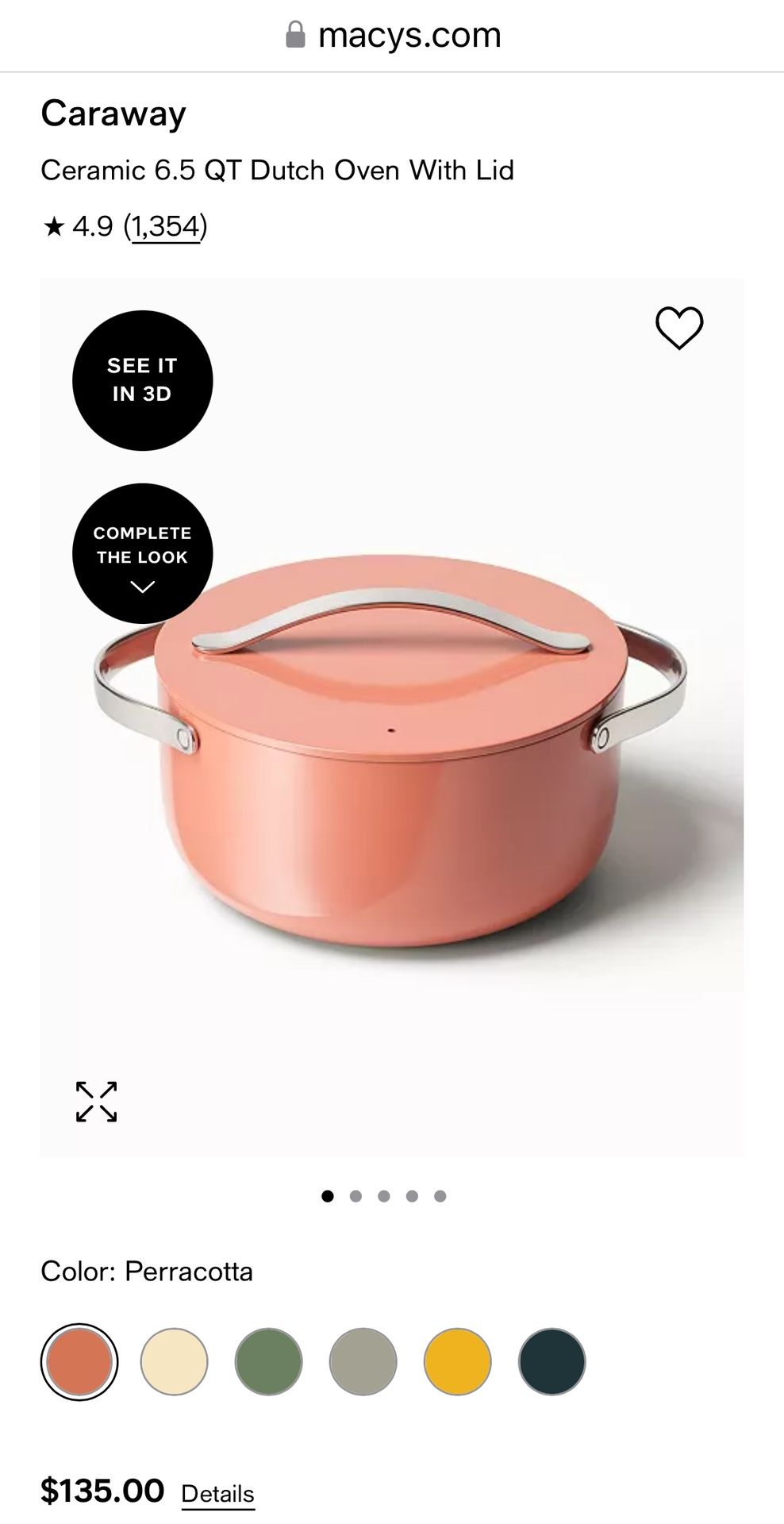Select the last carousel dot
This screenshot has height=1524, width=784.
coord(440,1195)
